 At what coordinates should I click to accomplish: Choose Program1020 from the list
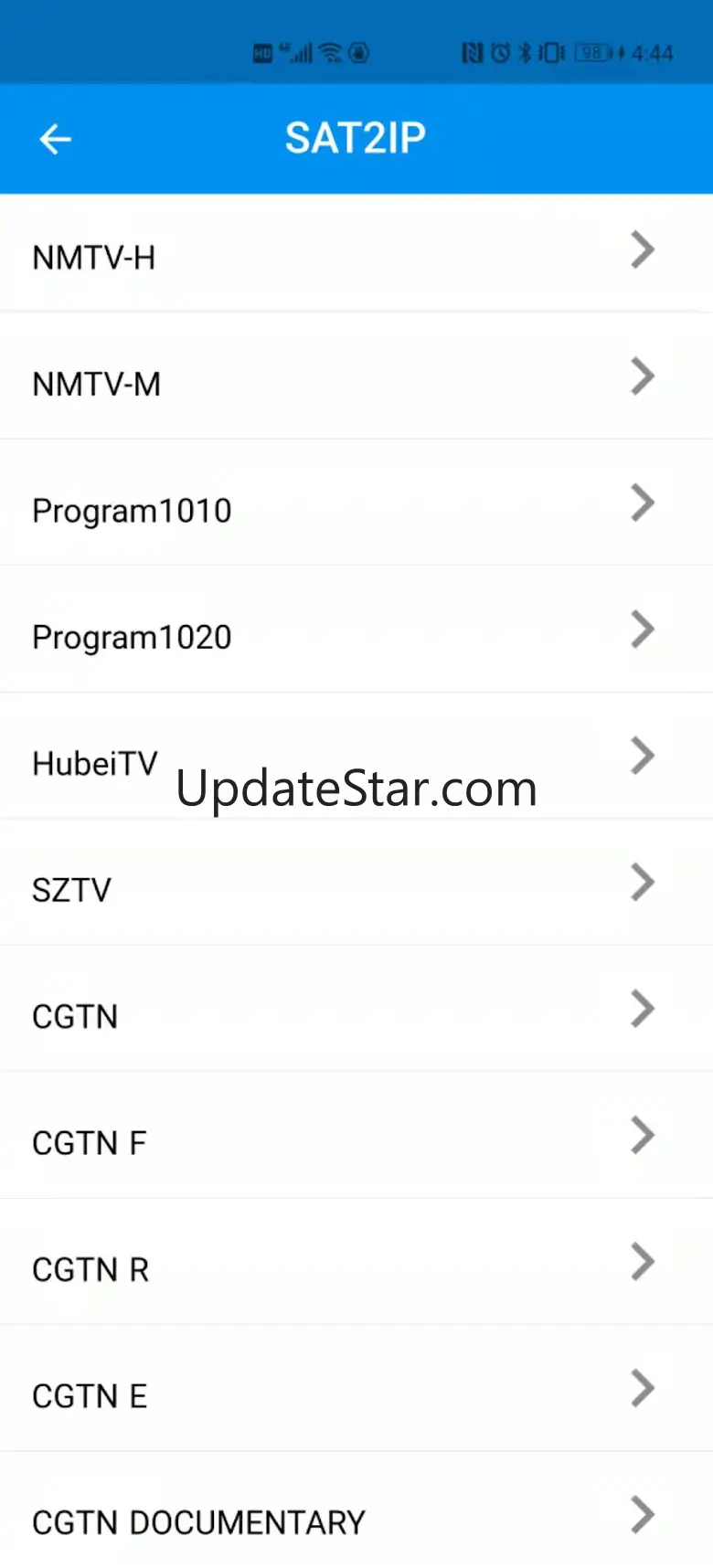tap(356, 630)
